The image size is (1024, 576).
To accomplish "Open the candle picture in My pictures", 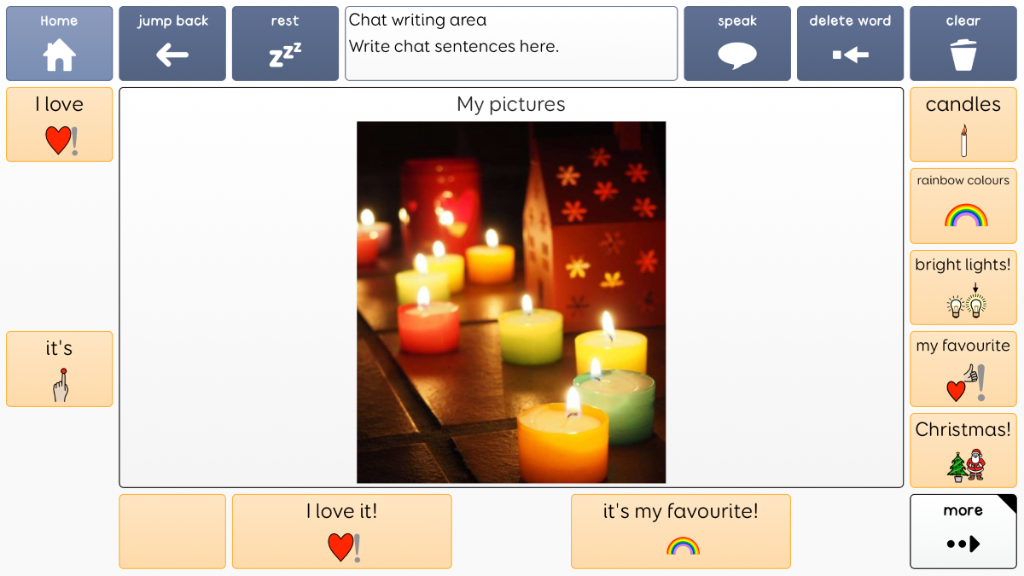I will (511, 302).
